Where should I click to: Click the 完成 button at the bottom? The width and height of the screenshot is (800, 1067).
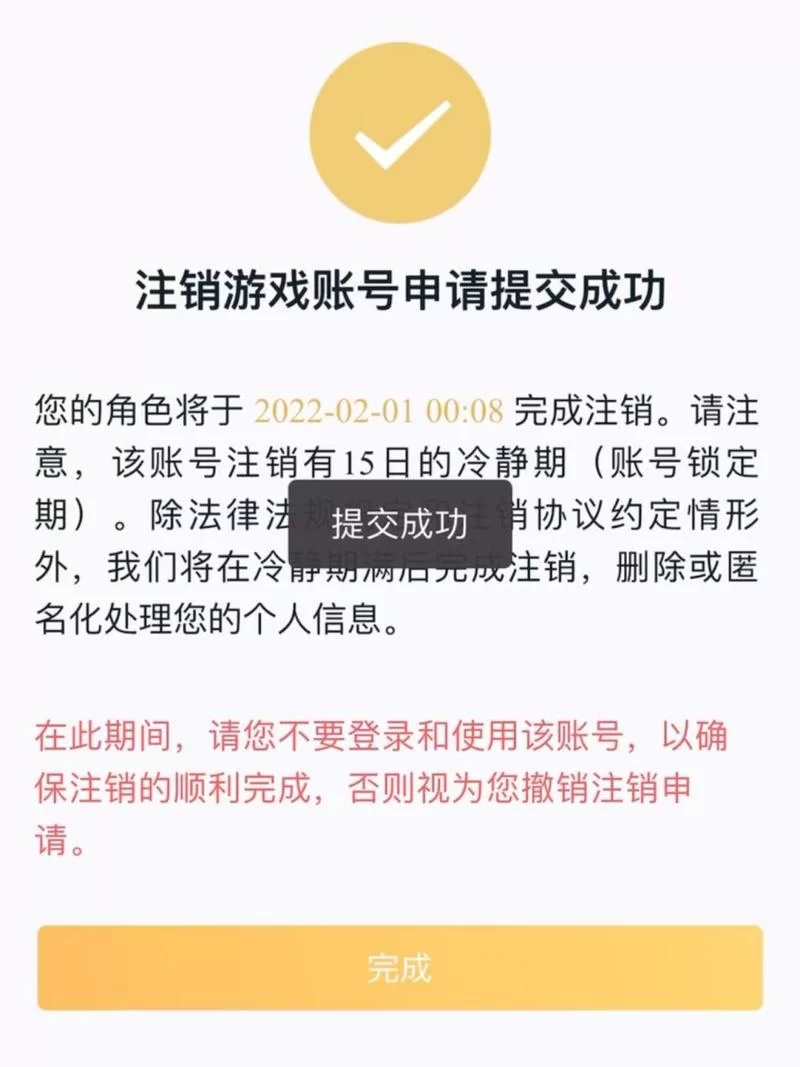(400, 968)
